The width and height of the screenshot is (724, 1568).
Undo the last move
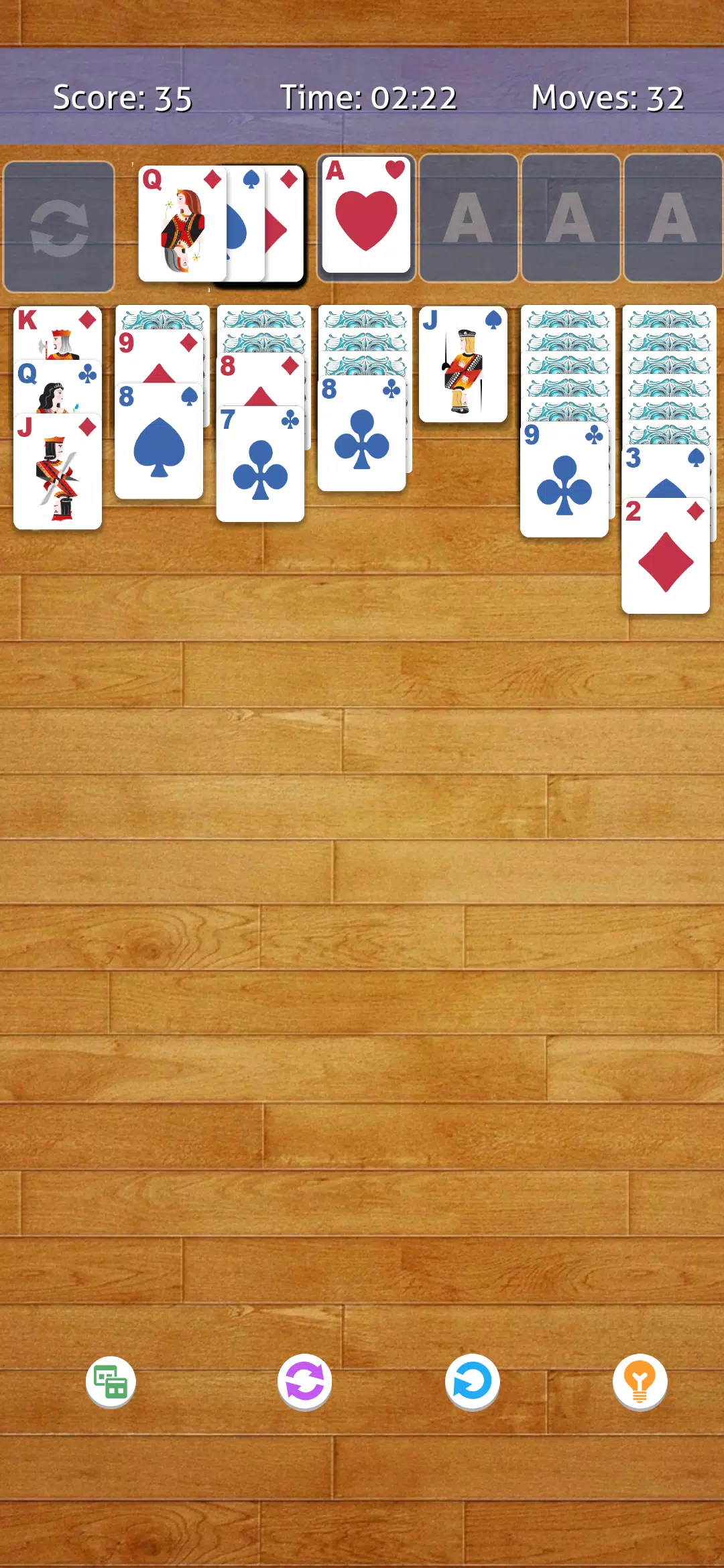click(x=472, y=1382)
